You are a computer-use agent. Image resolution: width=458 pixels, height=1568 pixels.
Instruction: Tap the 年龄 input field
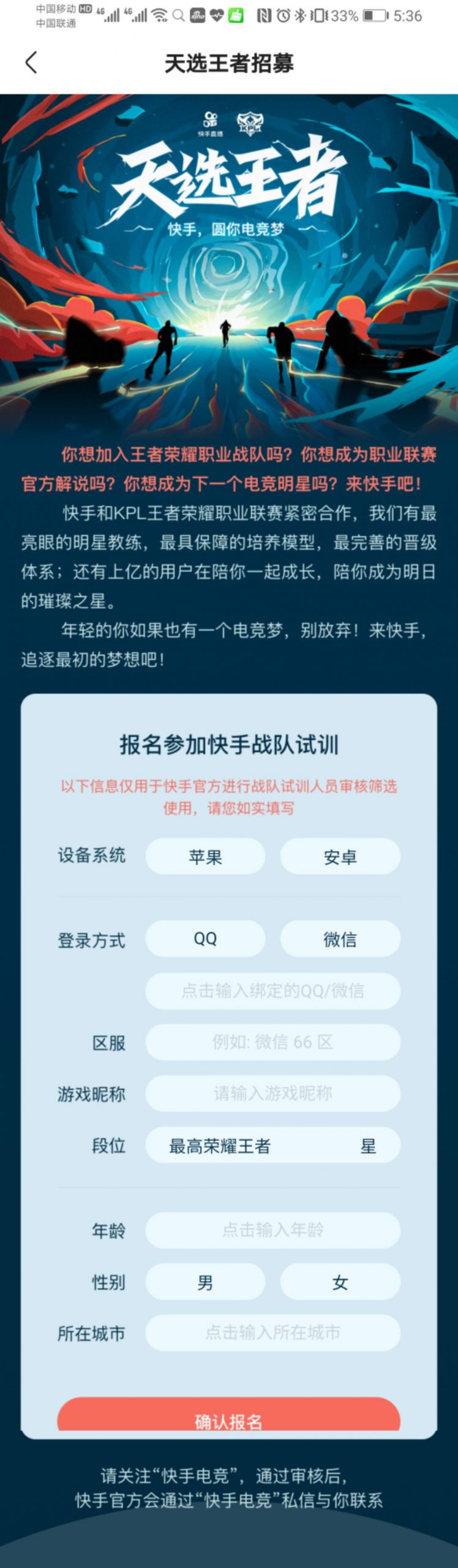pos(272,1229)
